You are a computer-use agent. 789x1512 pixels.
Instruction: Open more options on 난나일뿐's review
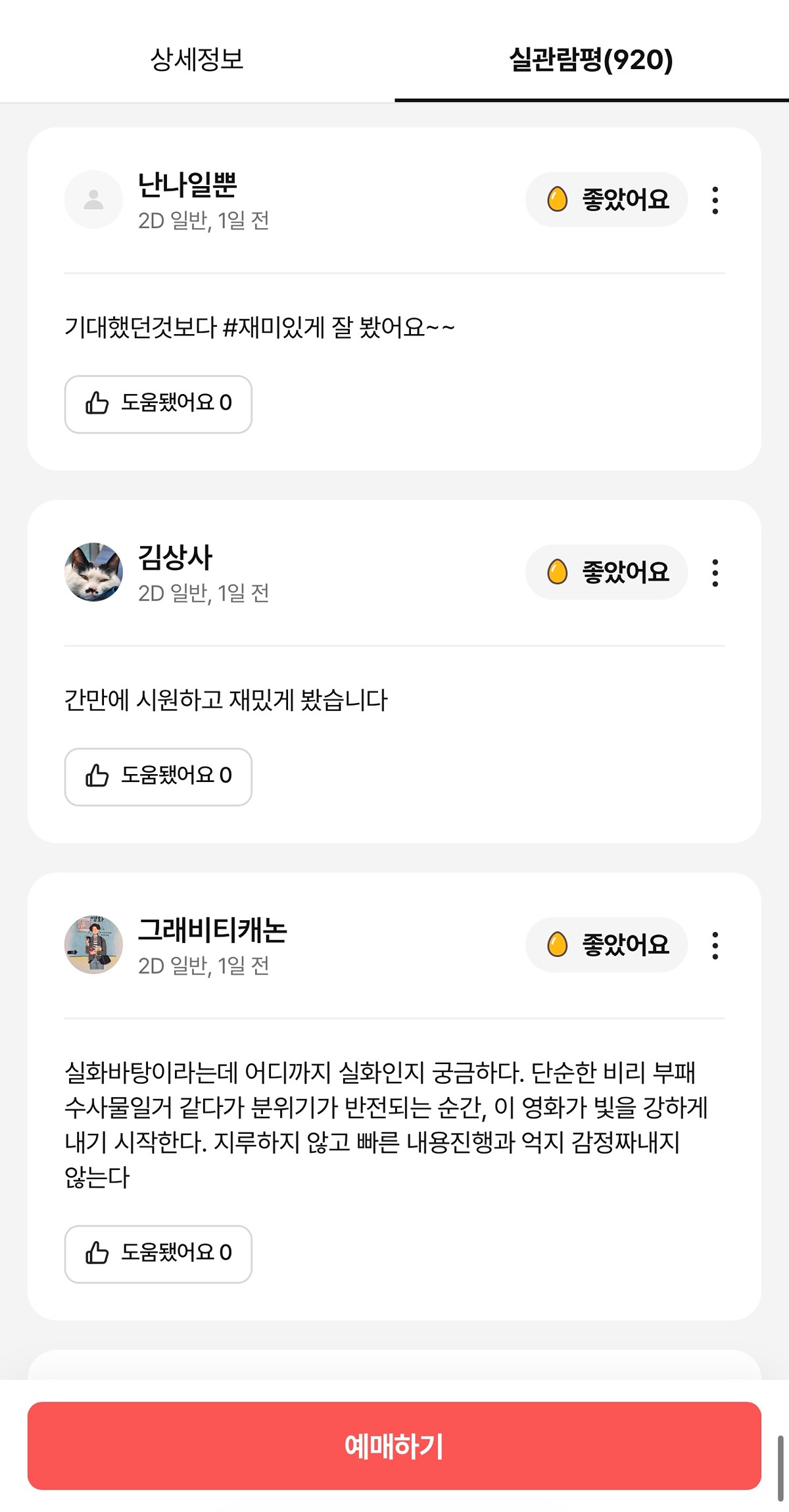[x=715, y=200]
